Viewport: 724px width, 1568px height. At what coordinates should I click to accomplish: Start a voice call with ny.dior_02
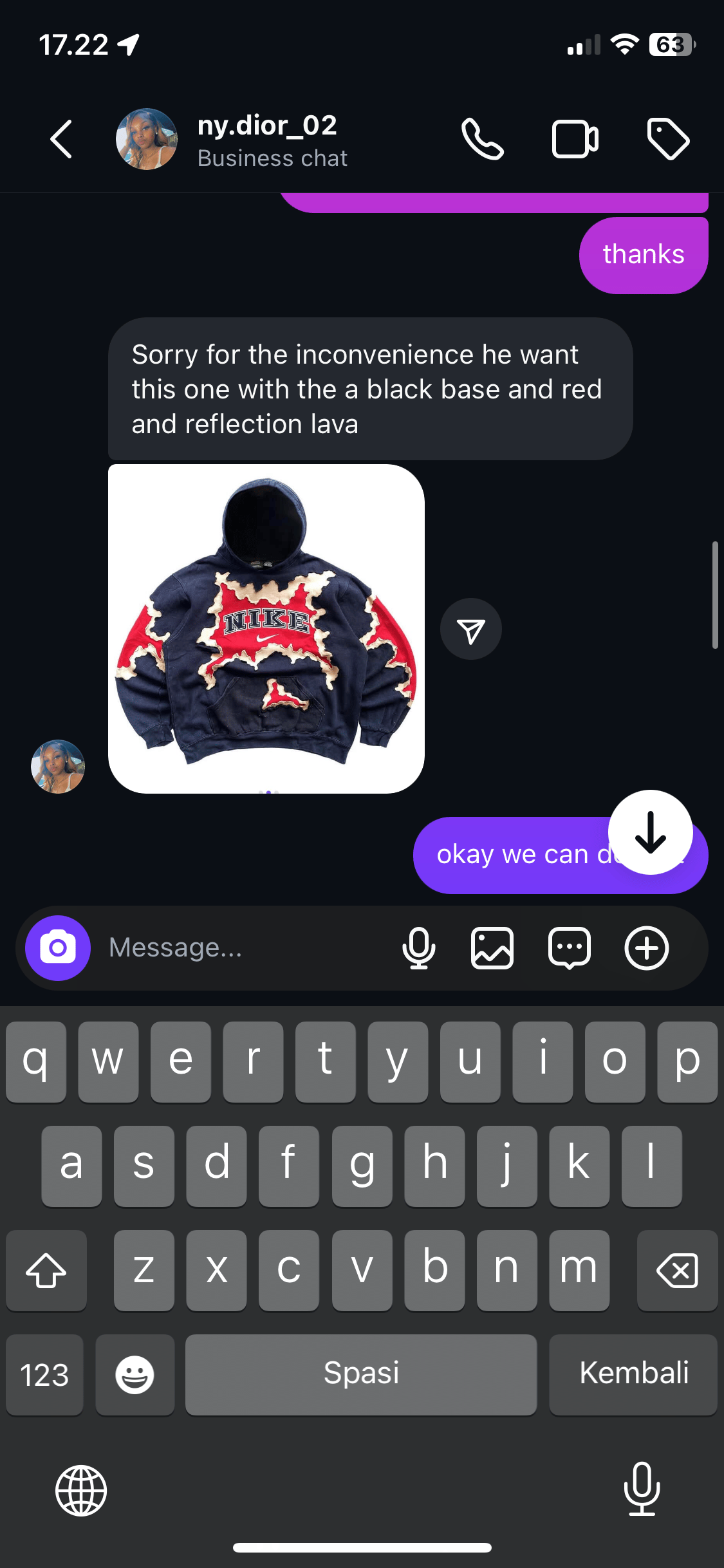click(483, 139)
